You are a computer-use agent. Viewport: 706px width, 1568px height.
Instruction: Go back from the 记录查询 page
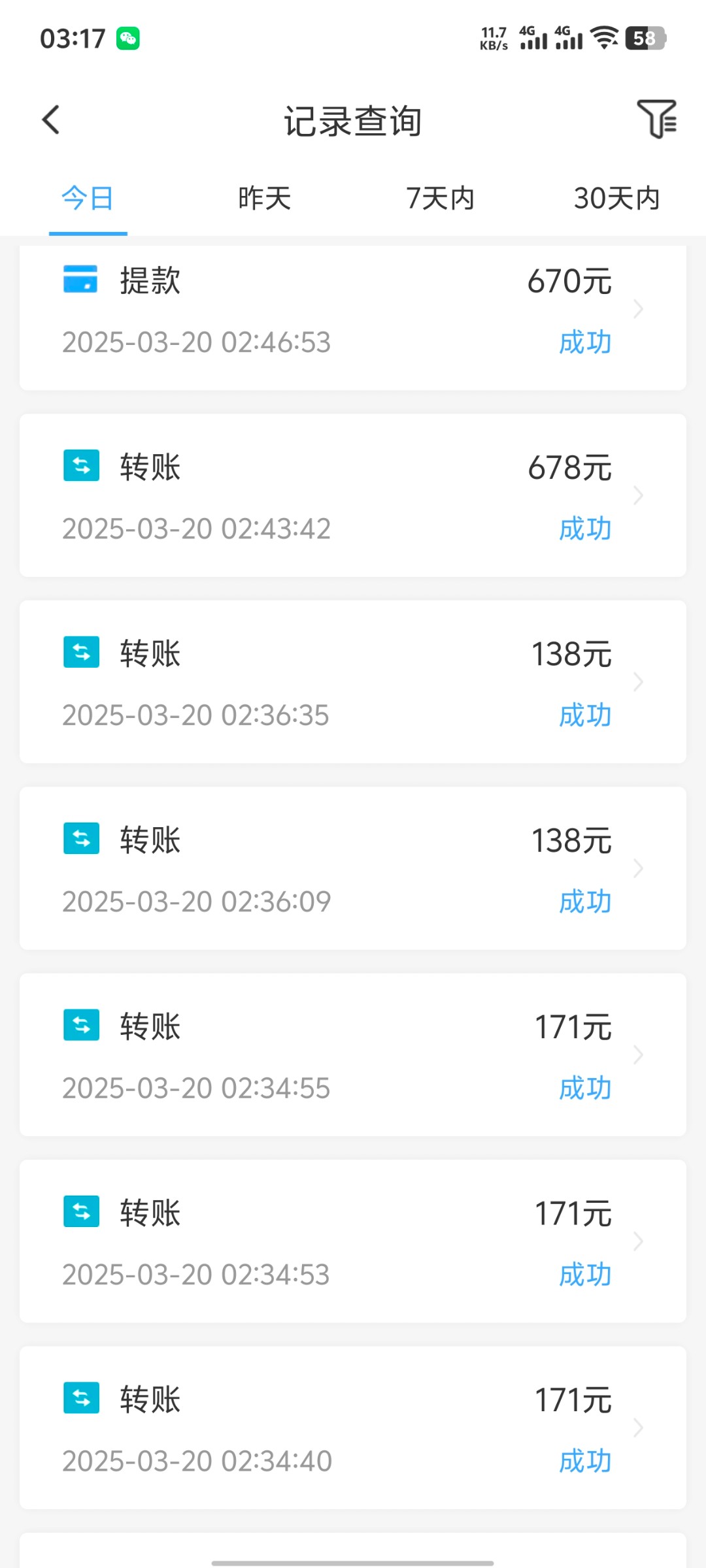(51, 120)
